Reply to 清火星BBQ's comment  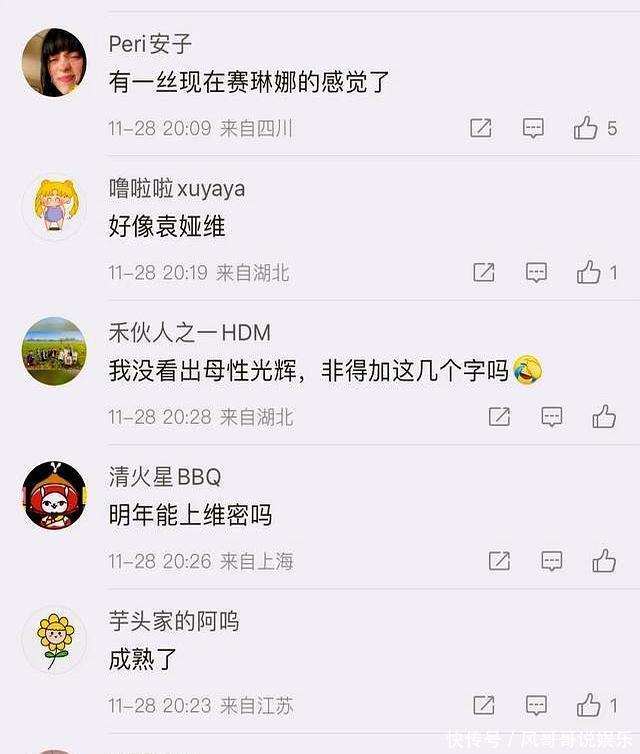(552, 561)
